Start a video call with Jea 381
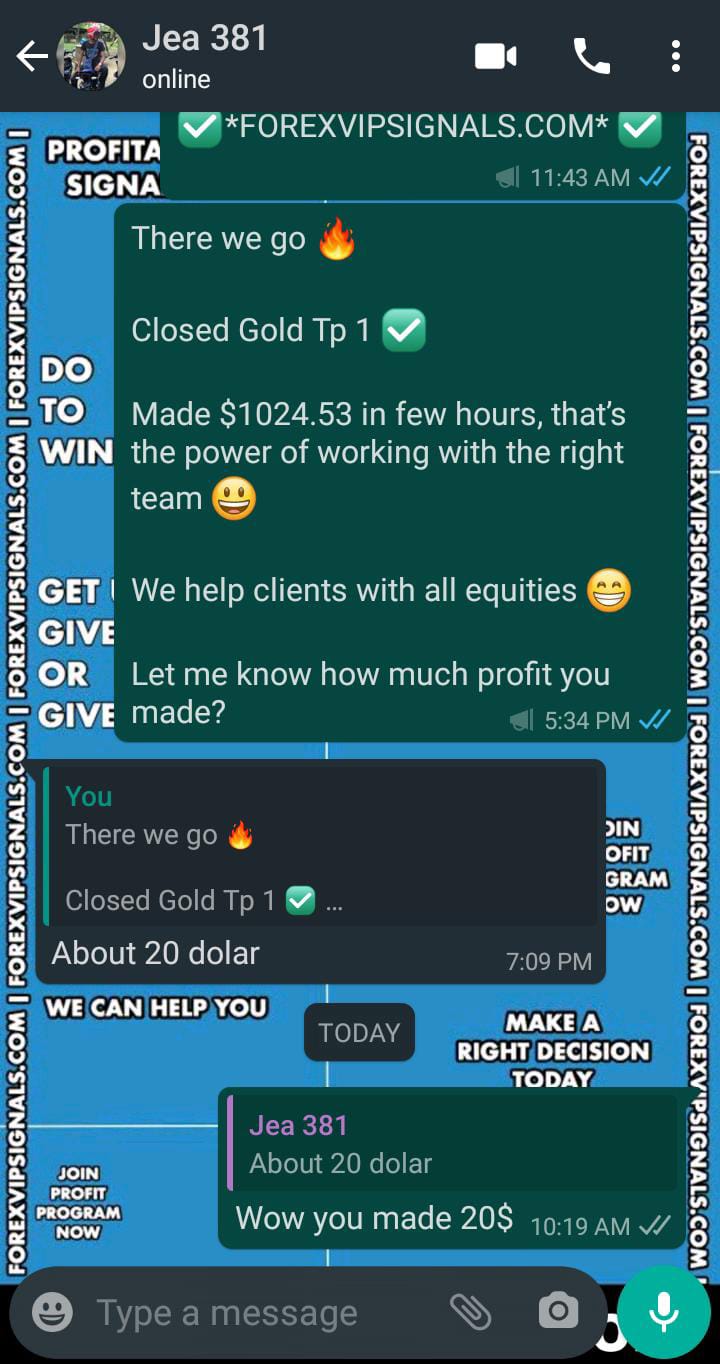Screen dimensions: 720x1364 pyautogui.click(x=495, y=57)
